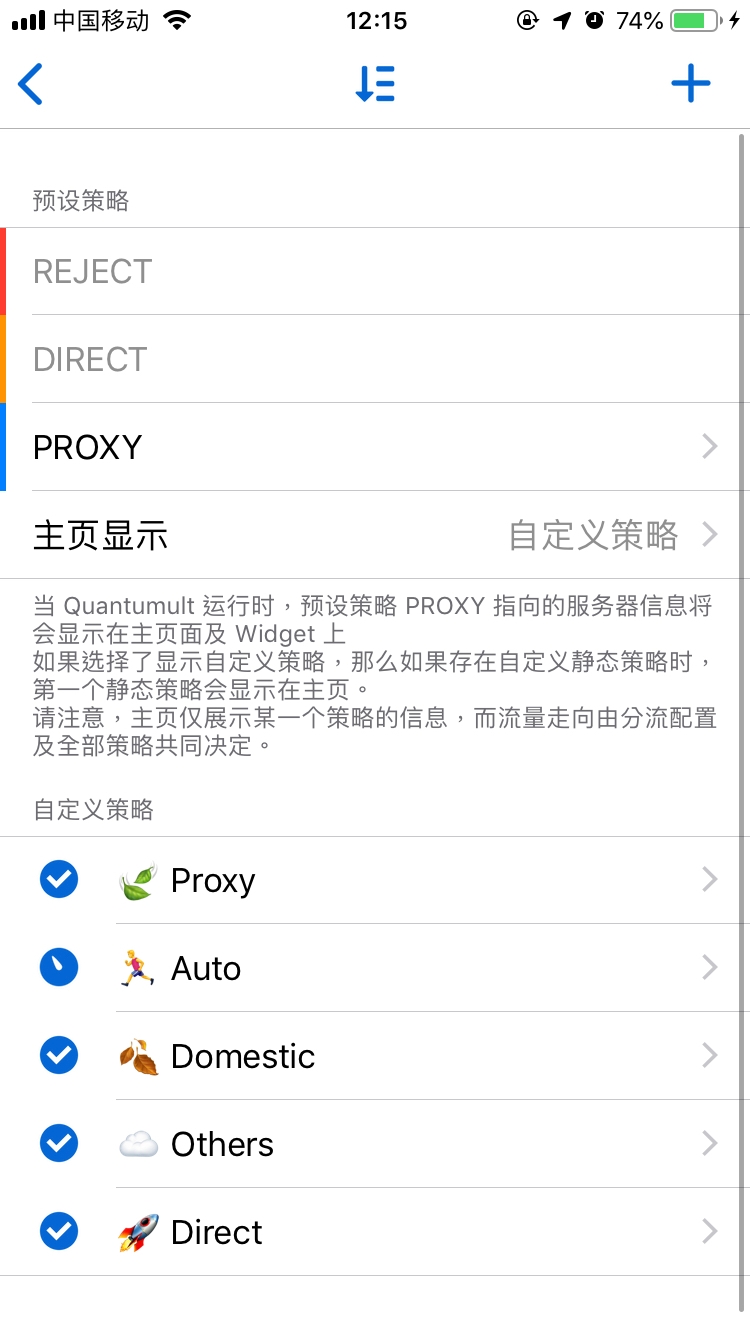Toggle the checkmark beside Direct
The height and width of the screenshot is (1334, 750).
pyautogui.click(x=59, y=1232)
